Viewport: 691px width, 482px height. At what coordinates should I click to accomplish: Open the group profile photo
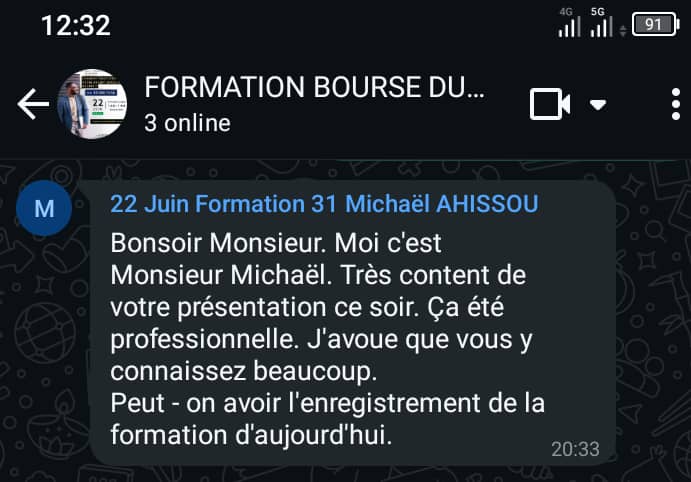[x=92, y=104]
